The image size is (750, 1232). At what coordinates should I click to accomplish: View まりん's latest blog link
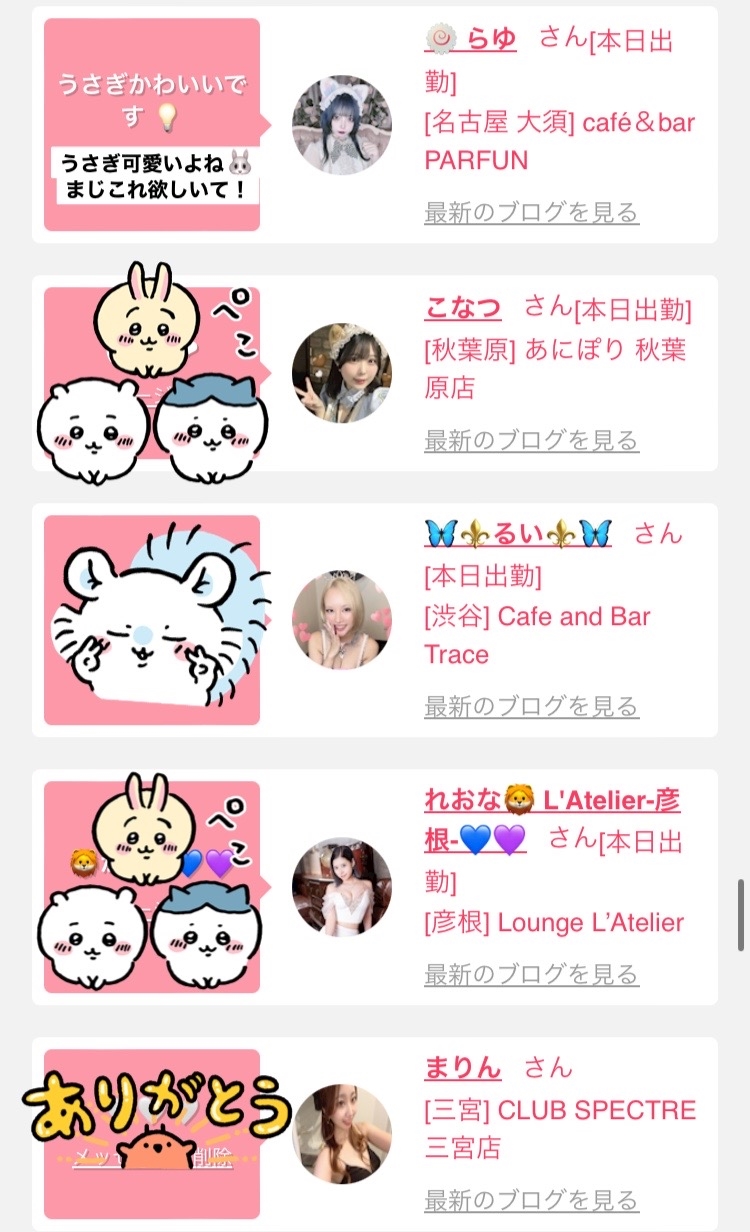coord(531,1200)
